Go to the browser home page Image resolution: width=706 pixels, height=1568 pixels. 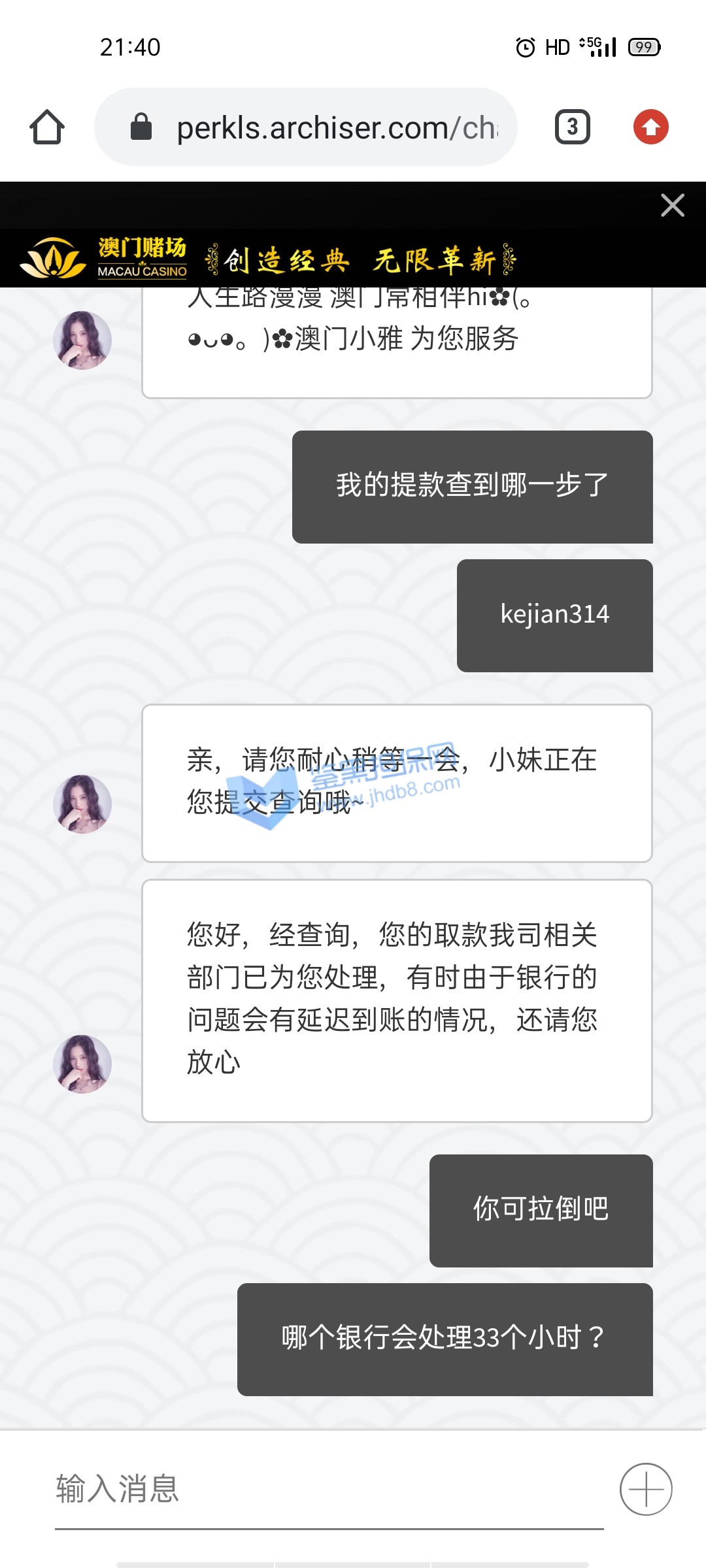(x=47, y=127)
